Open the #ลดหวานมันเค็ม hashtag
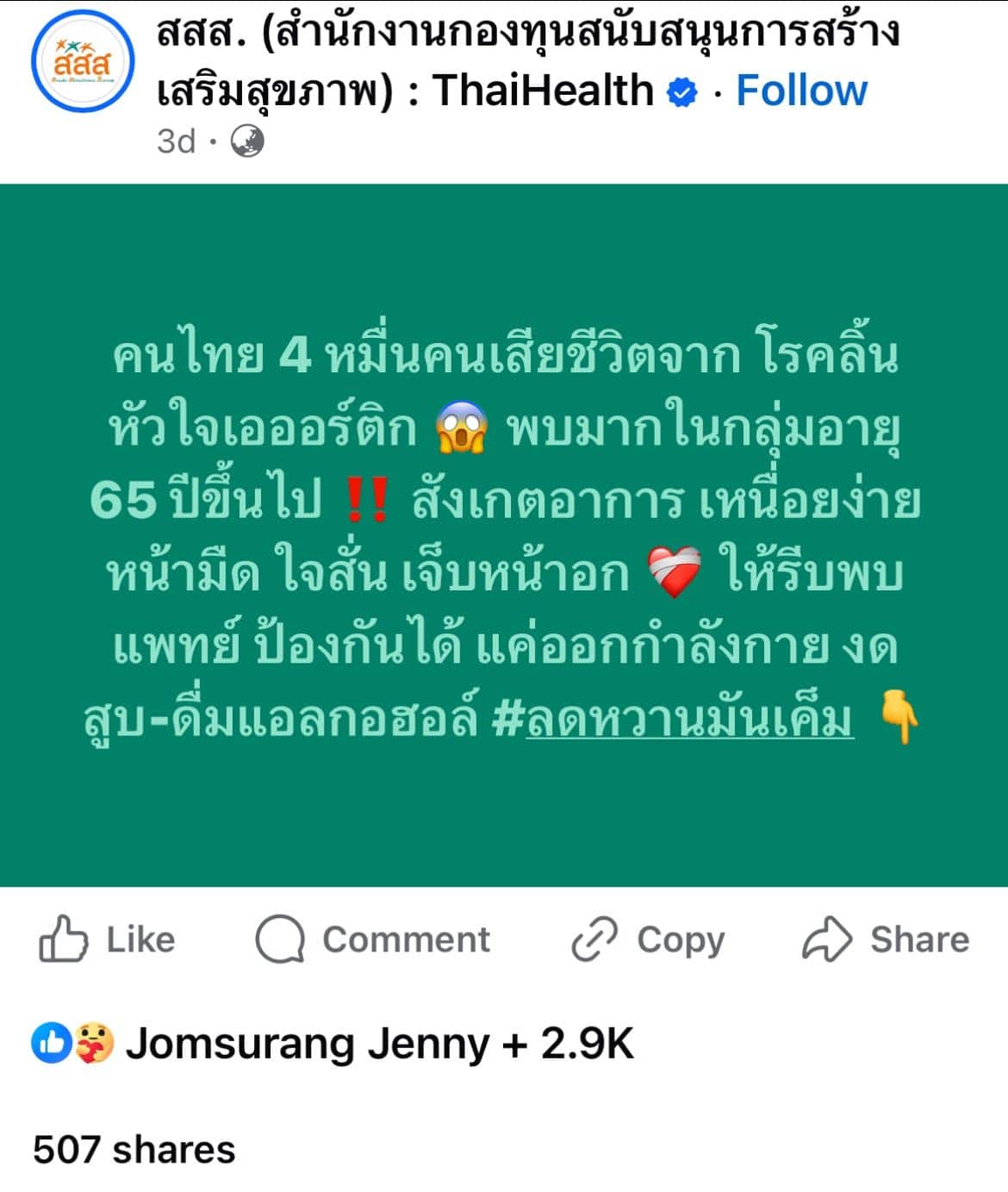The width and height of the screenshot is (1008, 1192). [x=688, y=720]
